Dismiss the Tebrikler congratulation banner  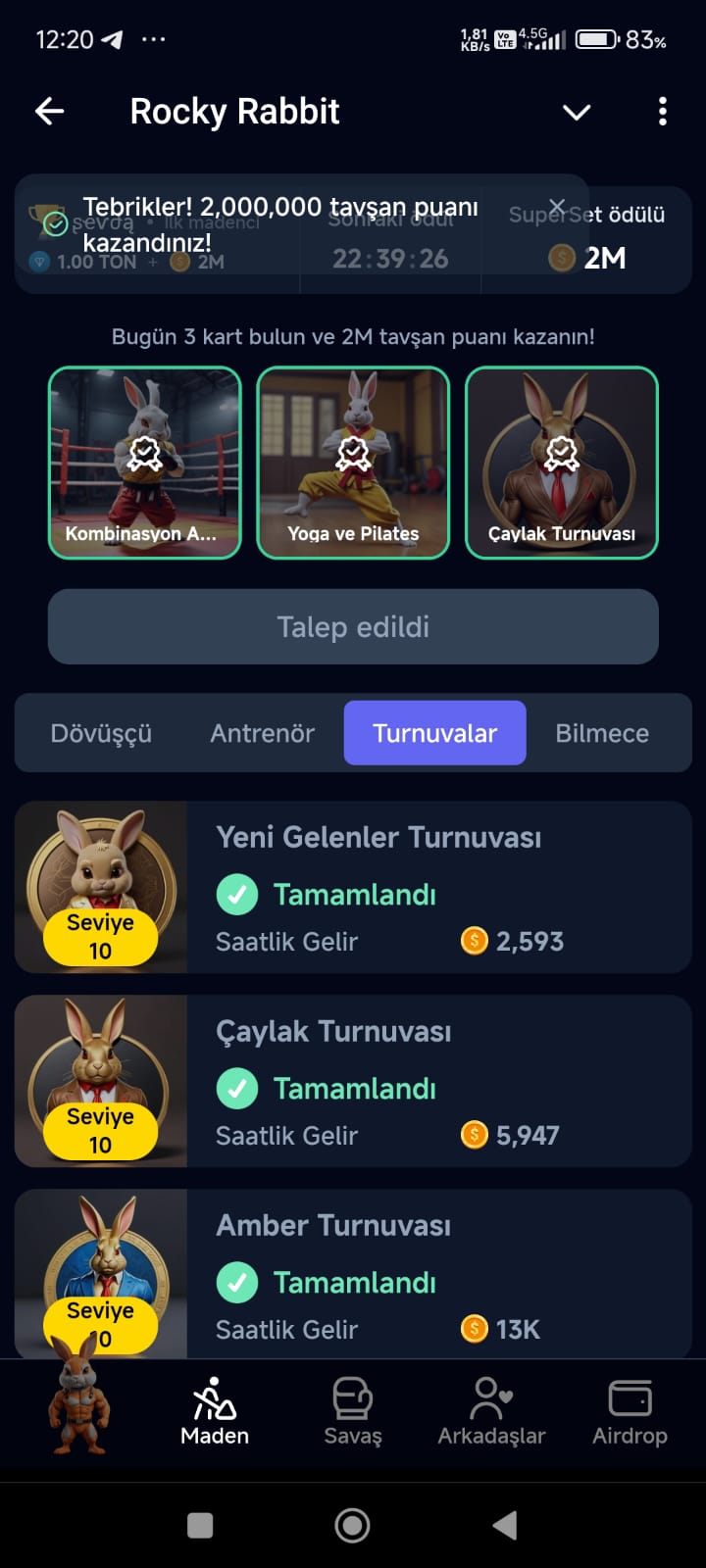coord(557,207)
